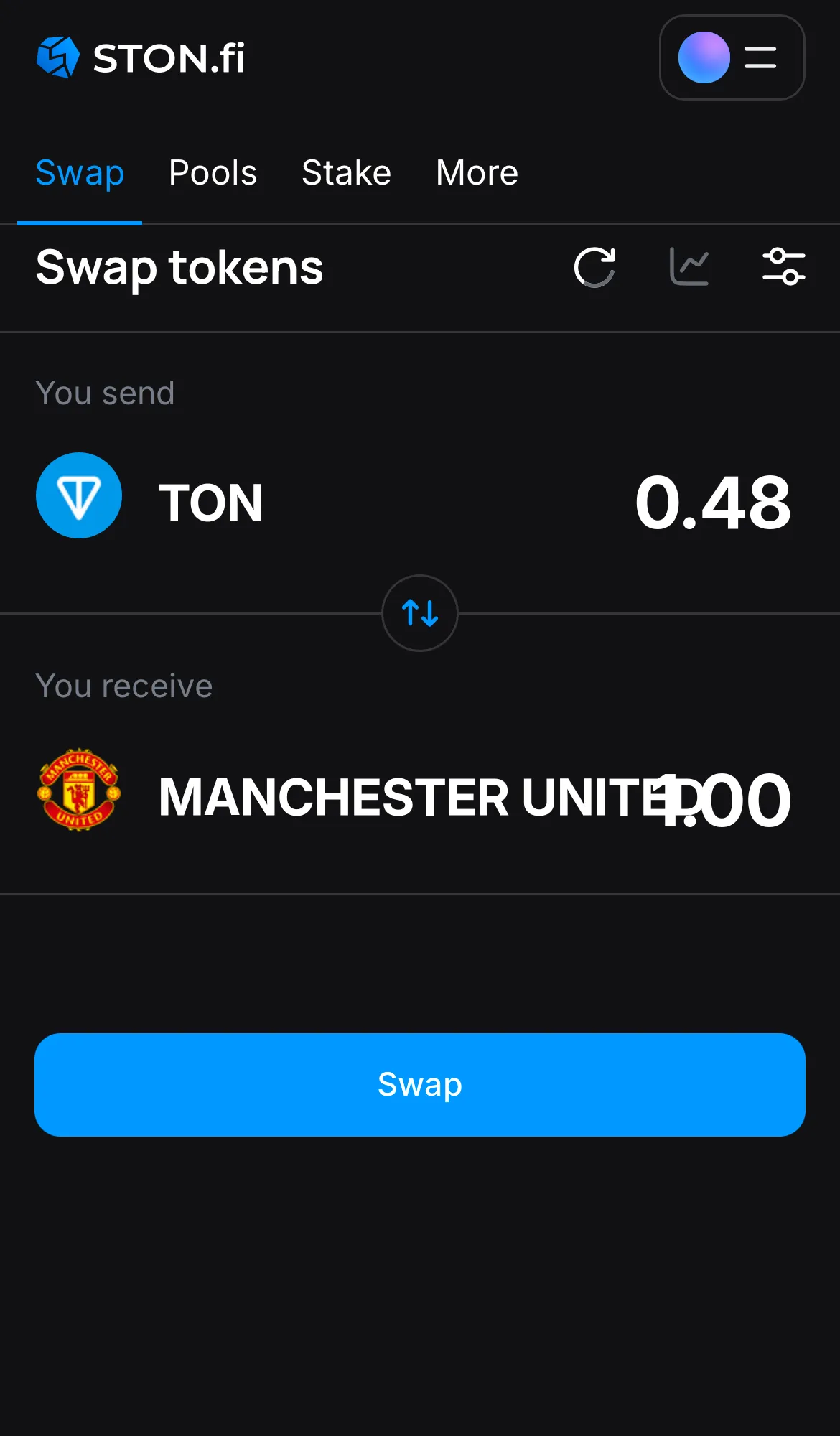Reverse swap direction with arrows icon
840x1436 pixels.
click(419, 614)
